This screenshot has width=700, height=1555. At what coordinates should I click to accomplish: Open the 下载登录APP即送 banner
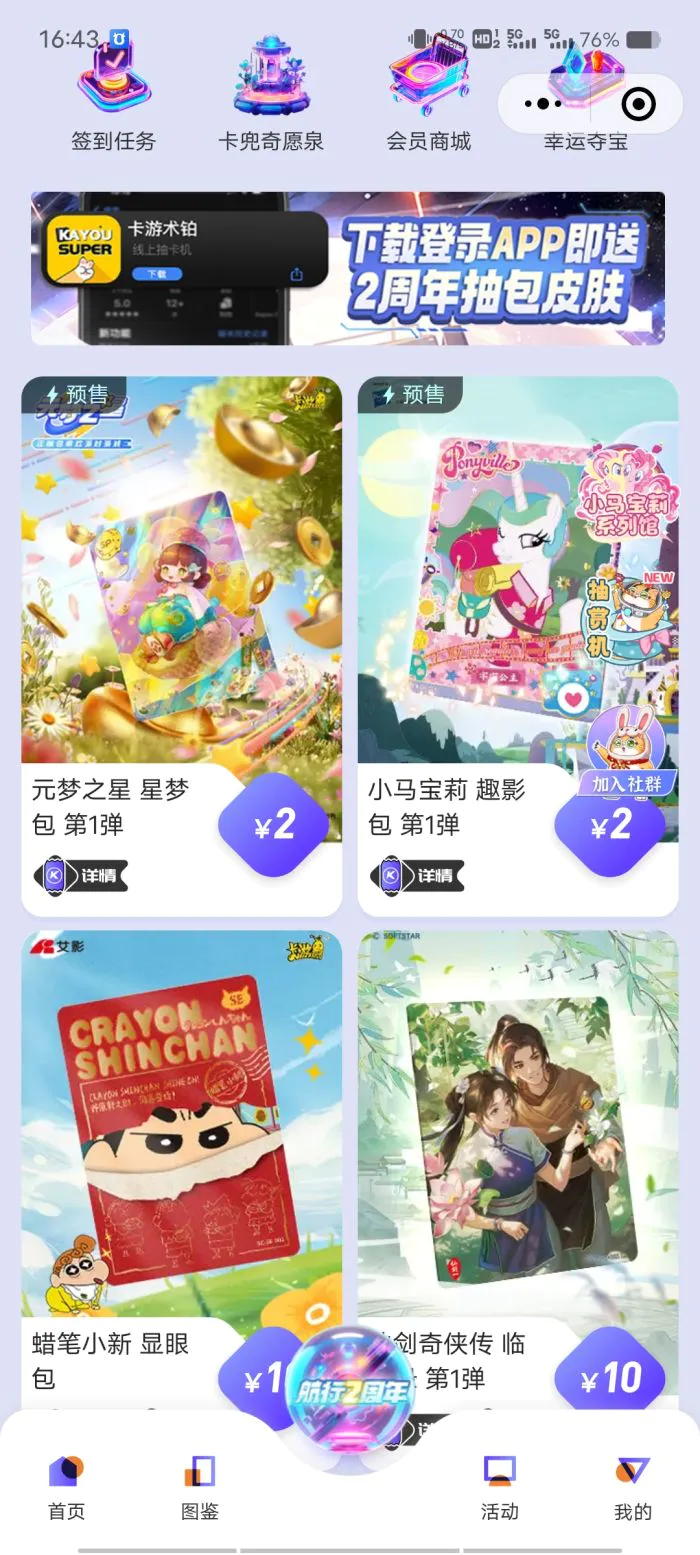tap(347, 268)
